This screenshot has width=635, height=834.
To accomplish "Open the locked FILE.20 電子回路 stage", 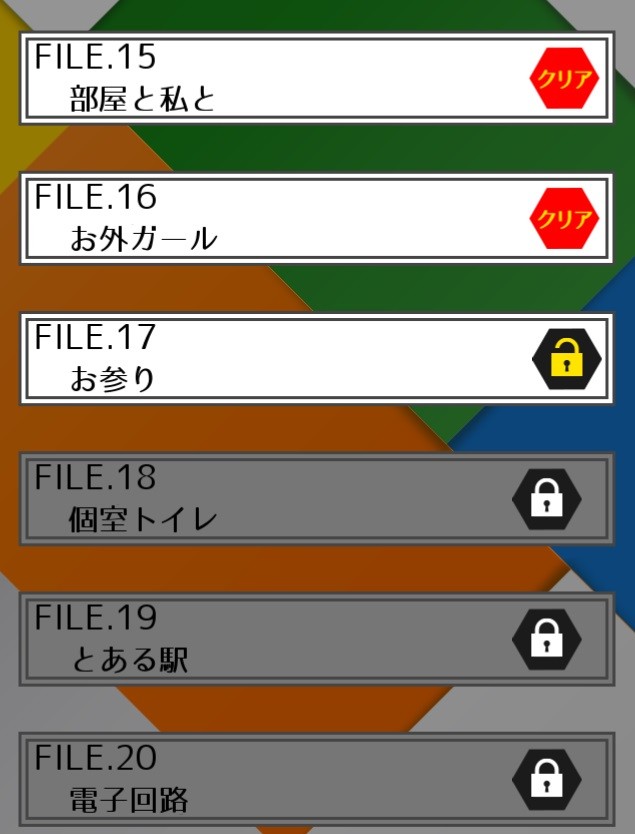I will (x=316, y=779).
